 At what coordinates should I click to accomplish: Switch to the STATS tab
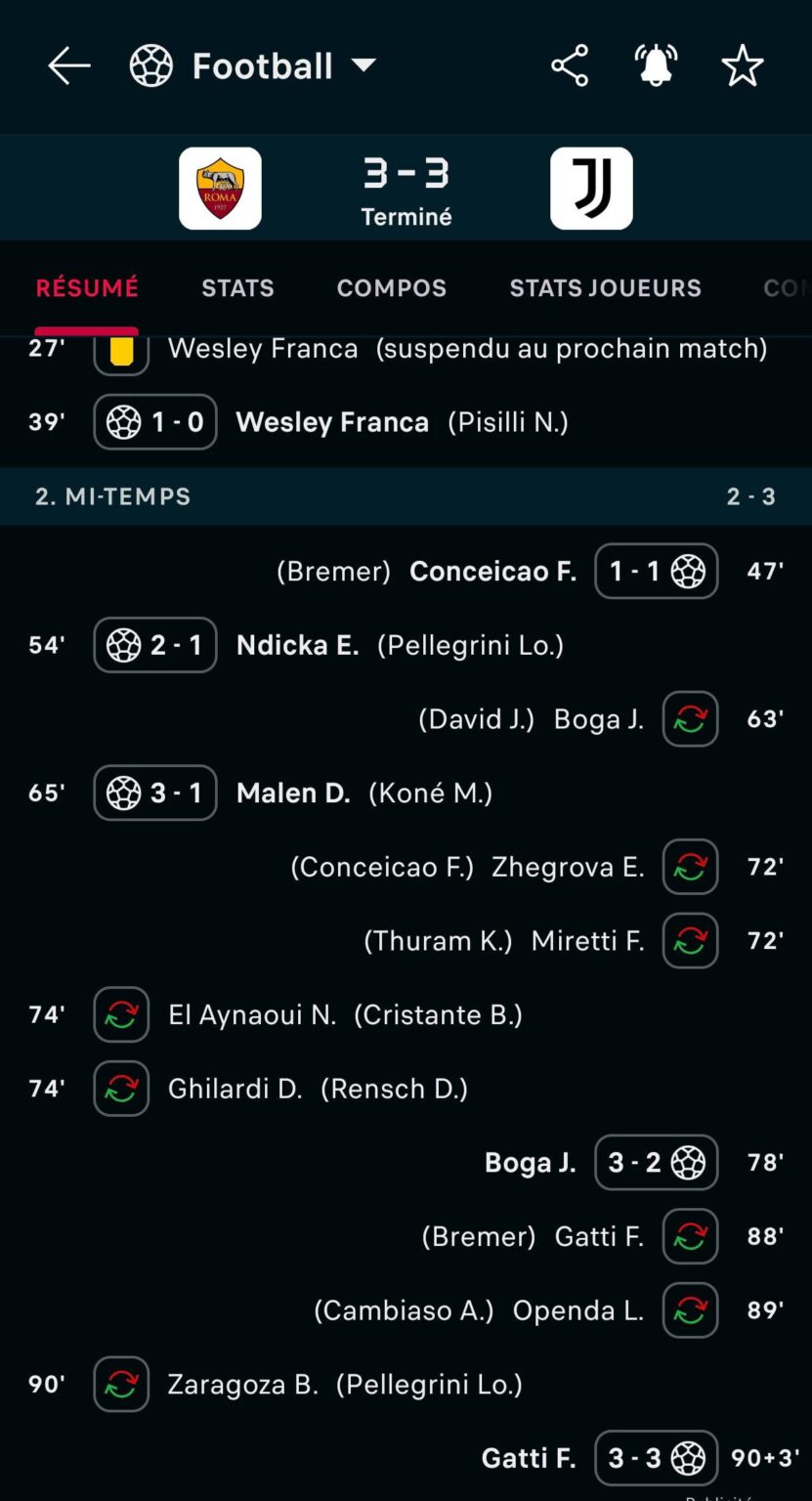pos(237,287)
